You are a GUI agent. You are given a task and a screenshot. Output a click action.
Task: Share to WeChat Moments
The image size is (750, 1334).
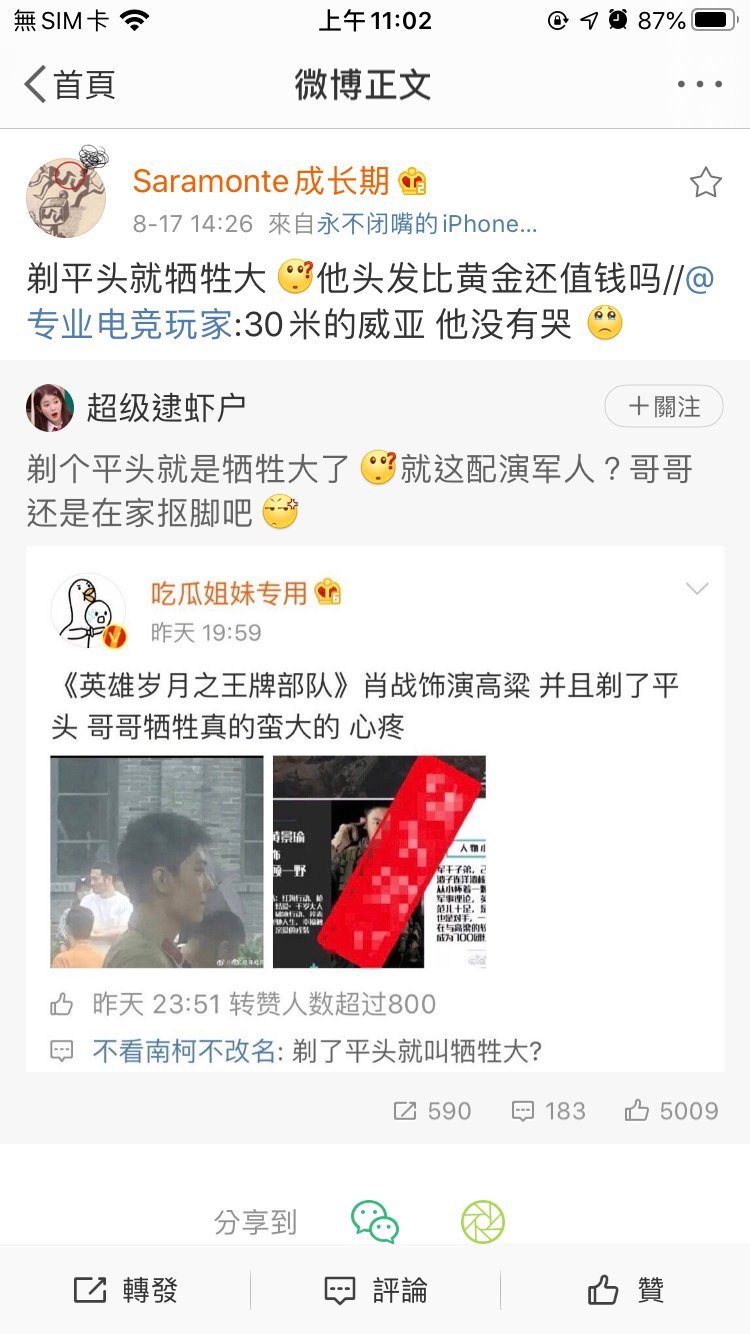483,1222
